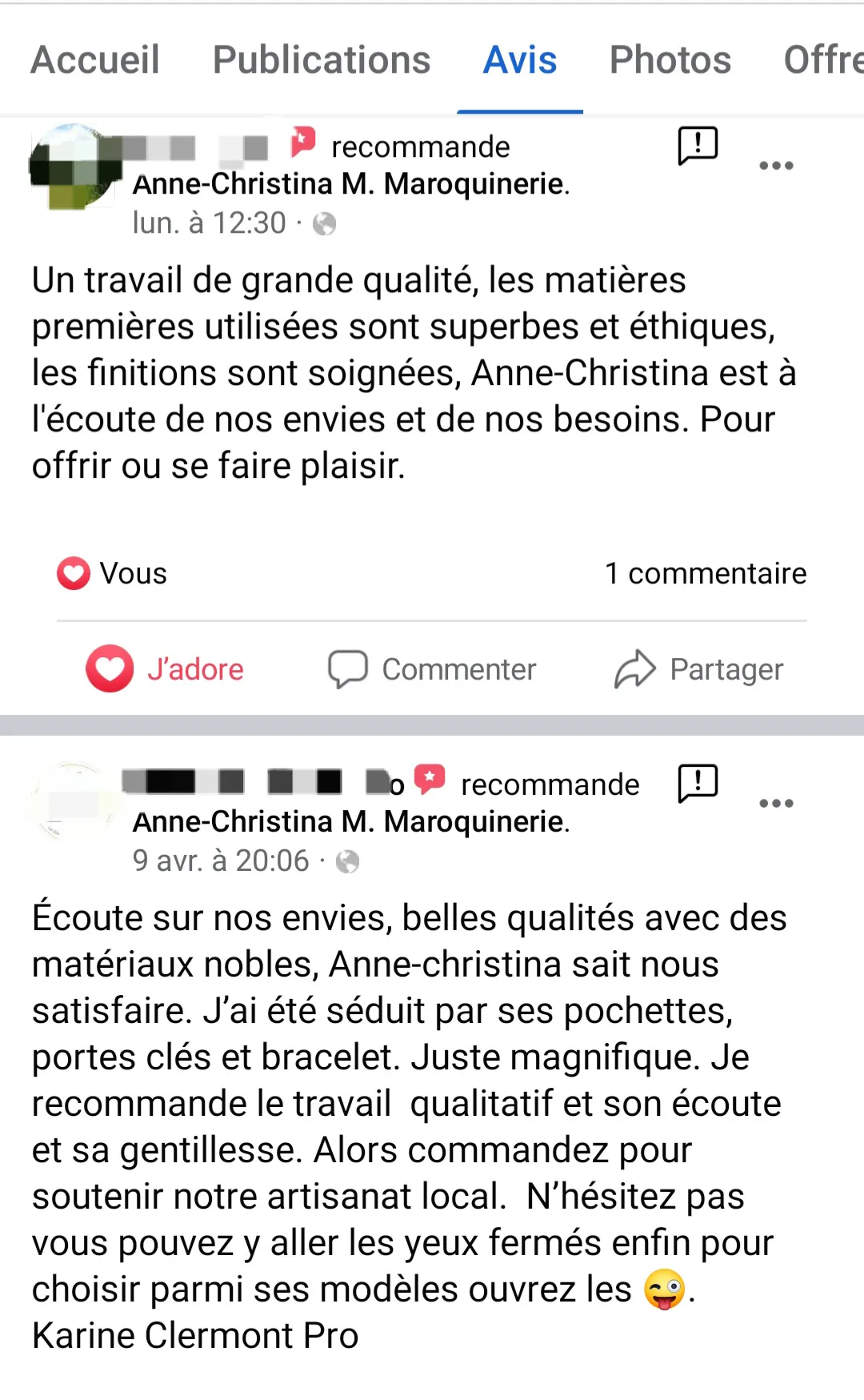Switch to the Accueil tab
The height and width of the screenshot is (1400, 864).
point(95,60)
